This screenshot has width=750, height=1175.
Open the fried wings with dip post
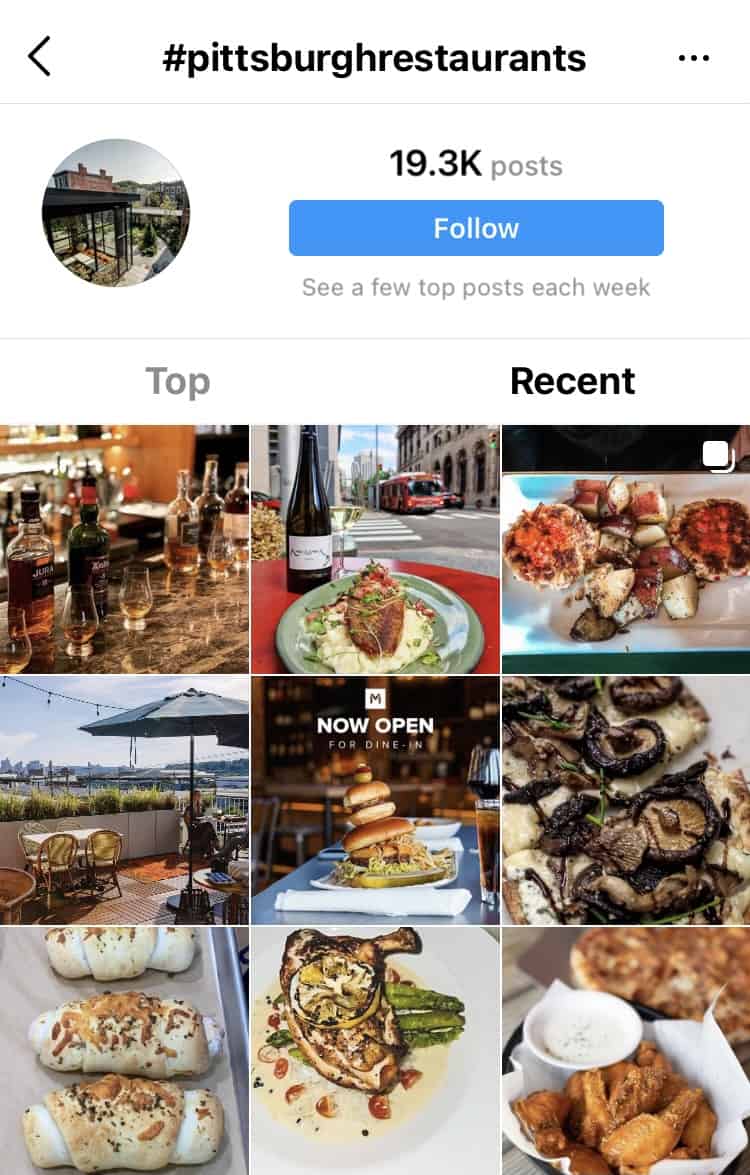pos(624,1050)
